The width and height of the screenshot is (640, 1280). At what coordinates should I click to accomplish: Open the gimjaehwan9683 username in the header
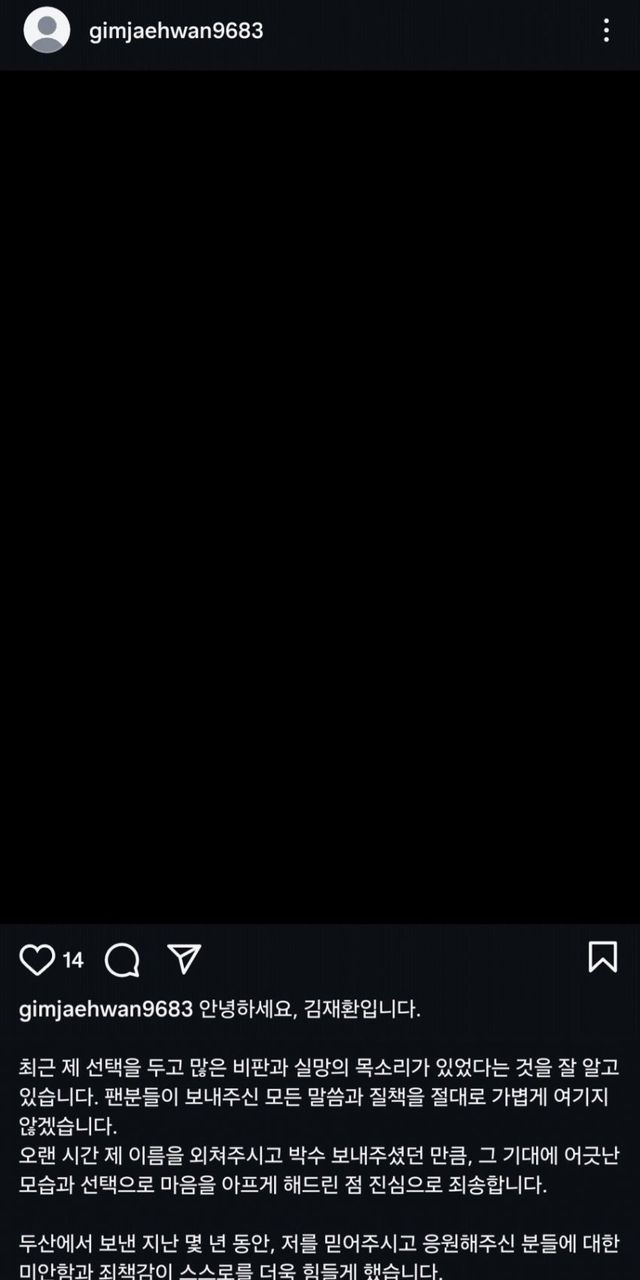click(176, 31)
